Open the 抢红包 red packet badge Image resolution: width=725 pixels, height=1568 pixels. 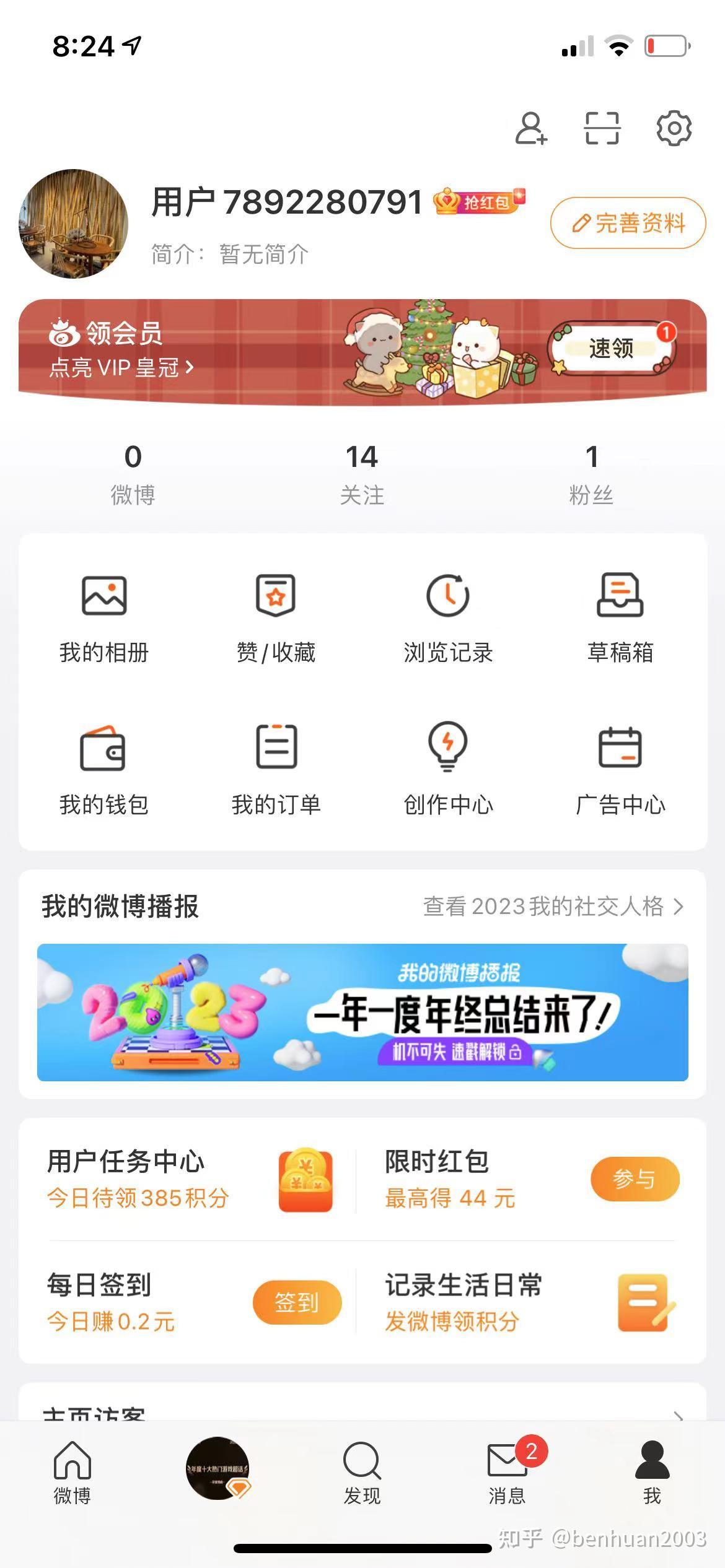(x=478, y=201)
